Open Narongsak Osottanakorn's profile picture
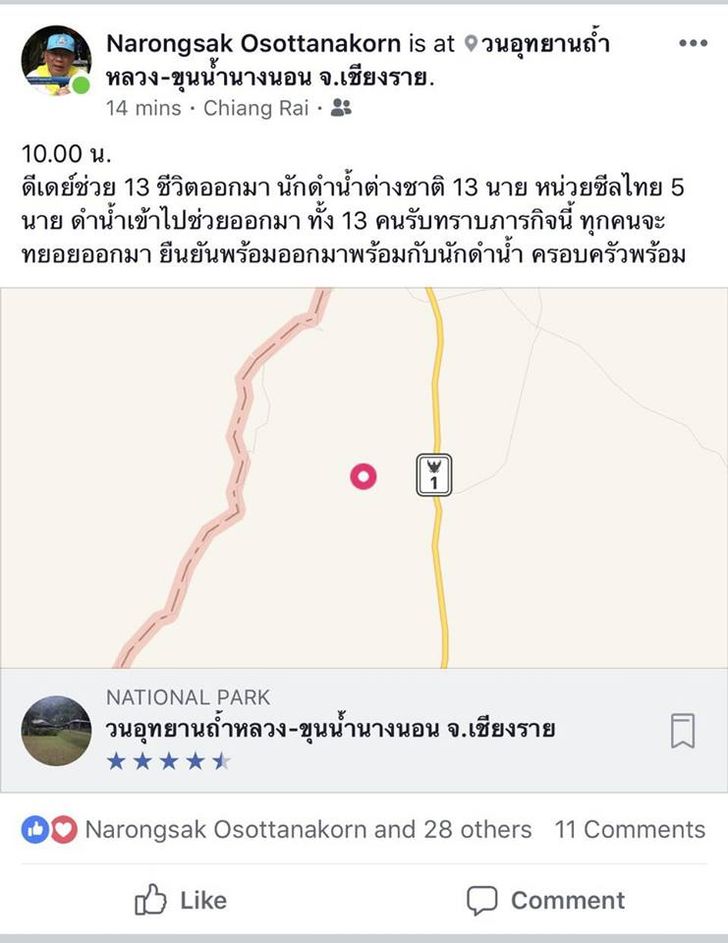This screenshot has height=943, width=728. click(55, 60)
